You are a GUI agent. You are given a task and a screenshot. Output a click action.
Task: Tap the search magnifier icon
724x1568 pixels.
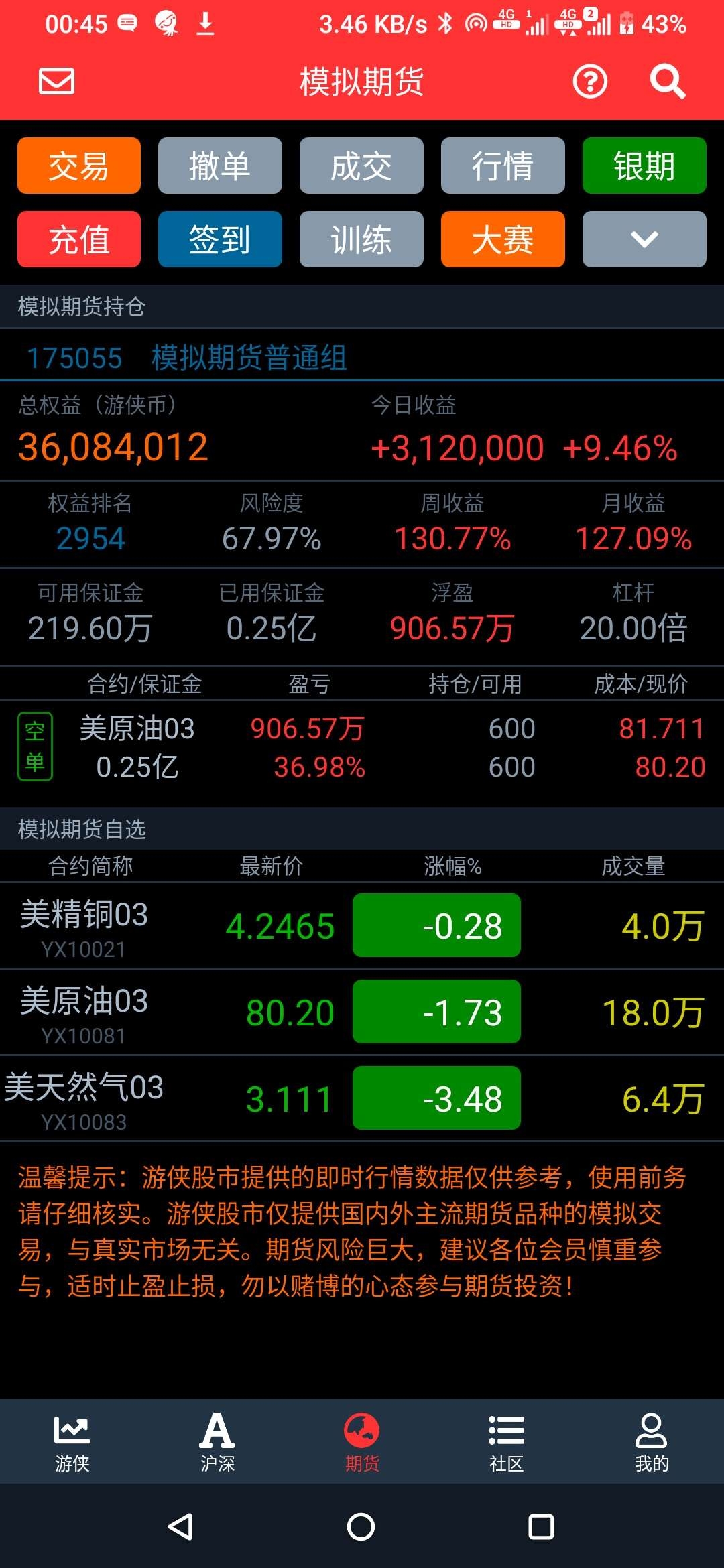(667, 82)
